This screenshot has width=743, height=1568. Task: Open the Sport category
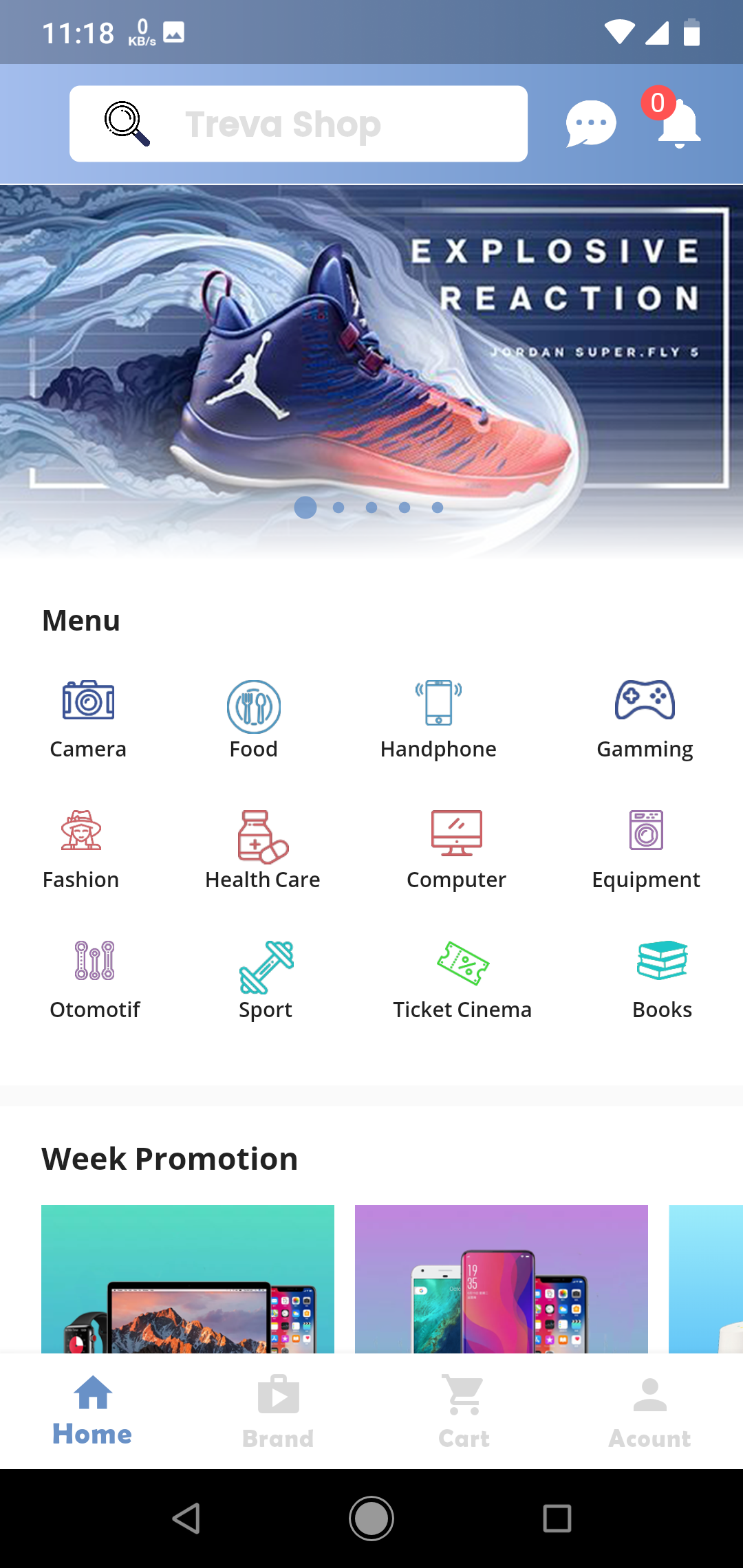pos(266,980)
